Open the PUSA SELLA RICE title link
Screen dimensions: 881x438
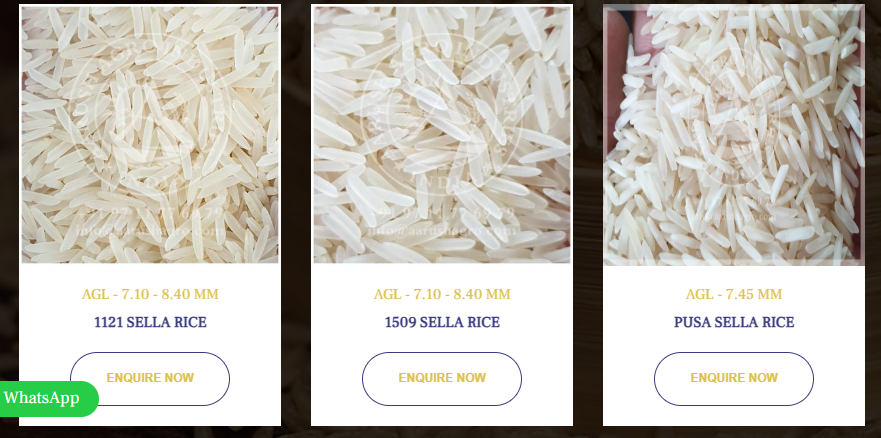tap(734, 322)
